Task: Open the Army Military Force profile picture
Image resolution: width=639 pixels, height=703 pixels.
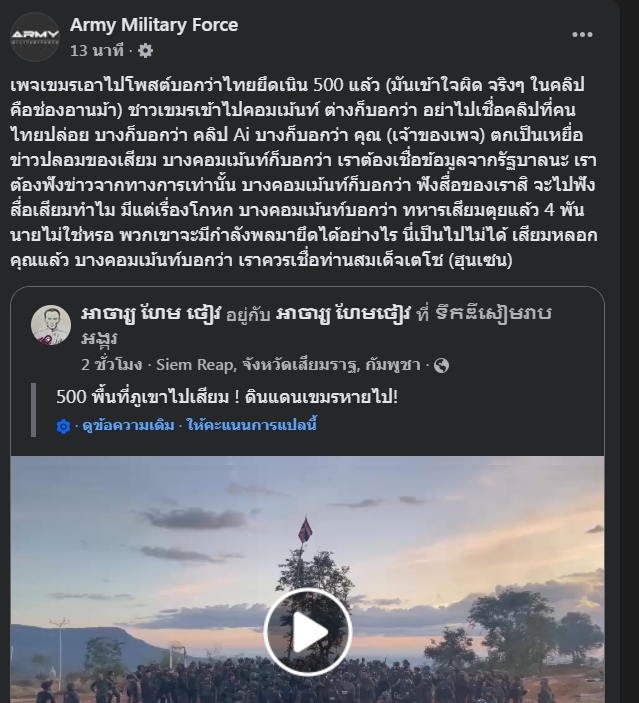Action: tap(35, 37)
